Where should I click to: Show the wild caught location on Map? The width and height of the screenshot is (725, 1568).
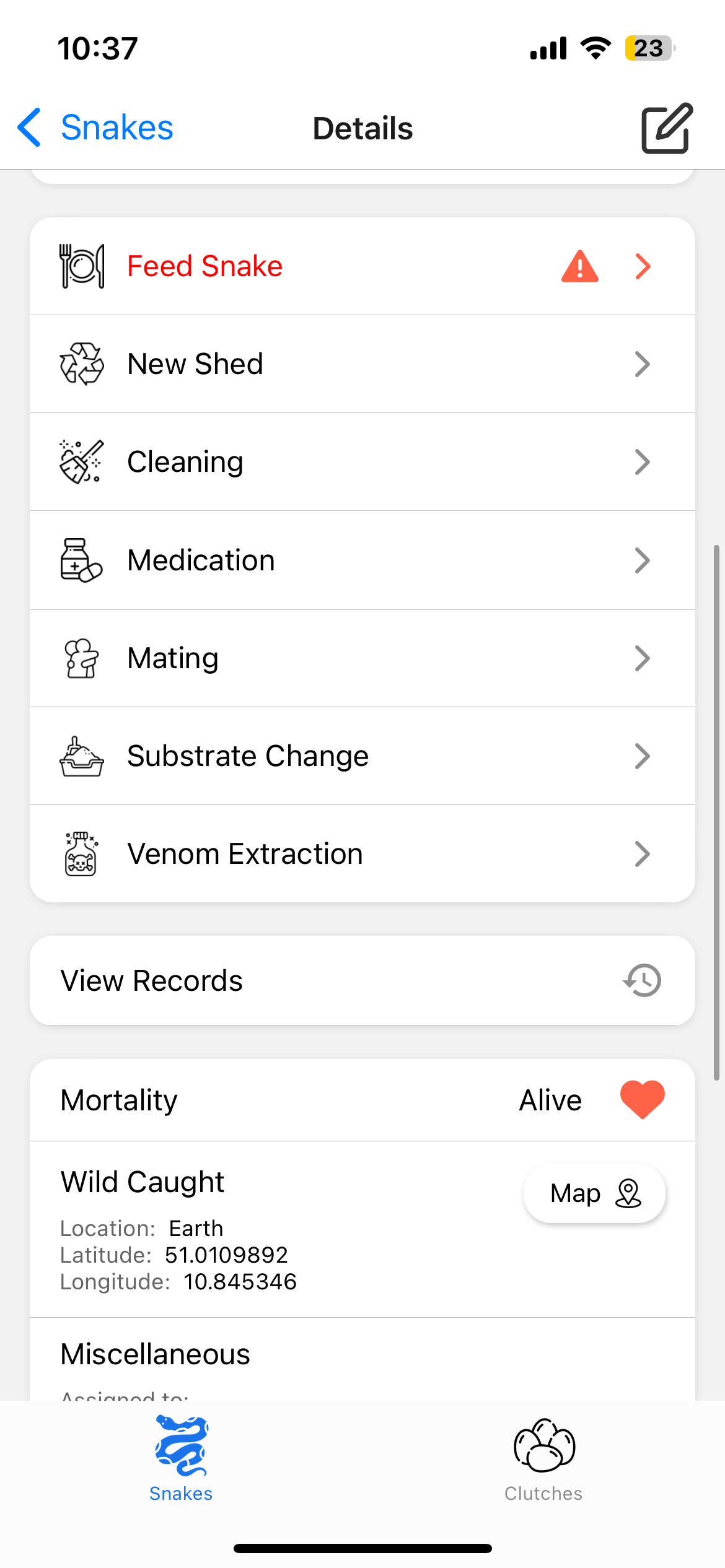594,1193
